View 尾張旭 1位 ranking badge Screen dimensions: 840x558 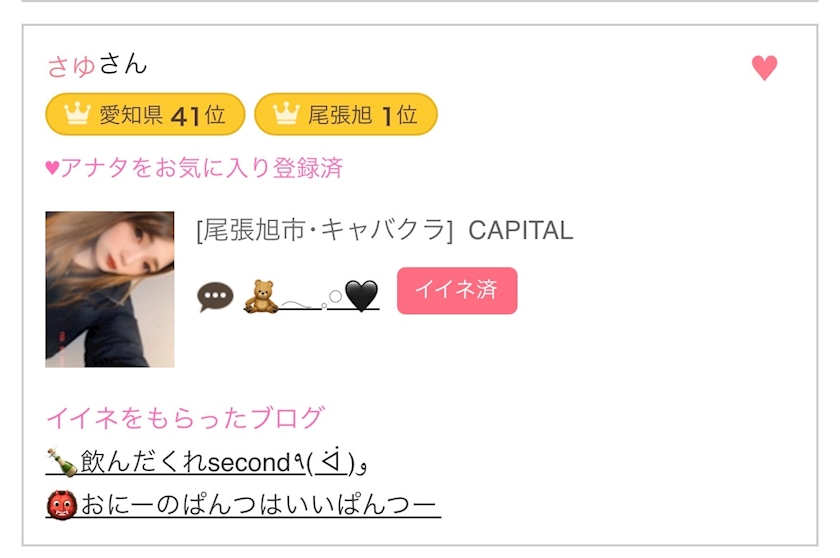pos(345,115)
